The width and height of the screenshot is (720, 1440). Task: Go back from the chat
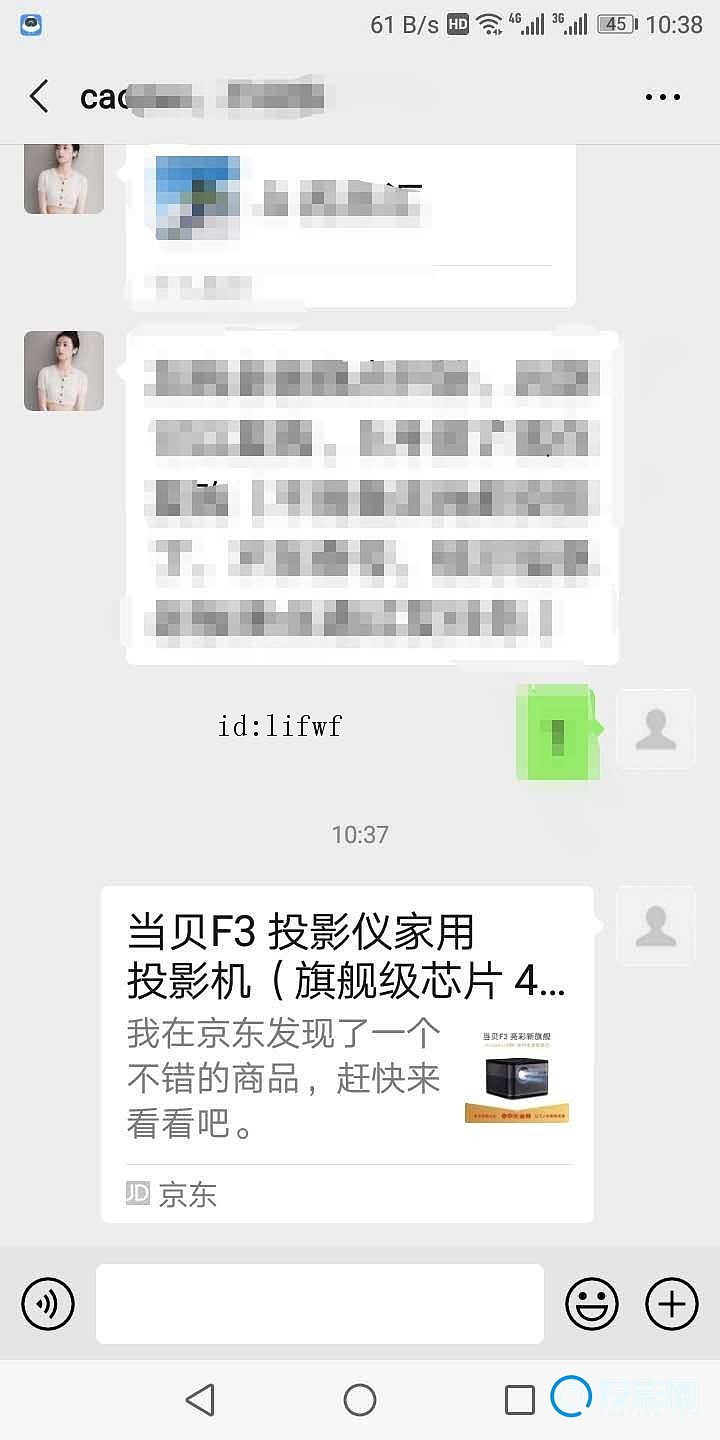(x=38, y=97)
